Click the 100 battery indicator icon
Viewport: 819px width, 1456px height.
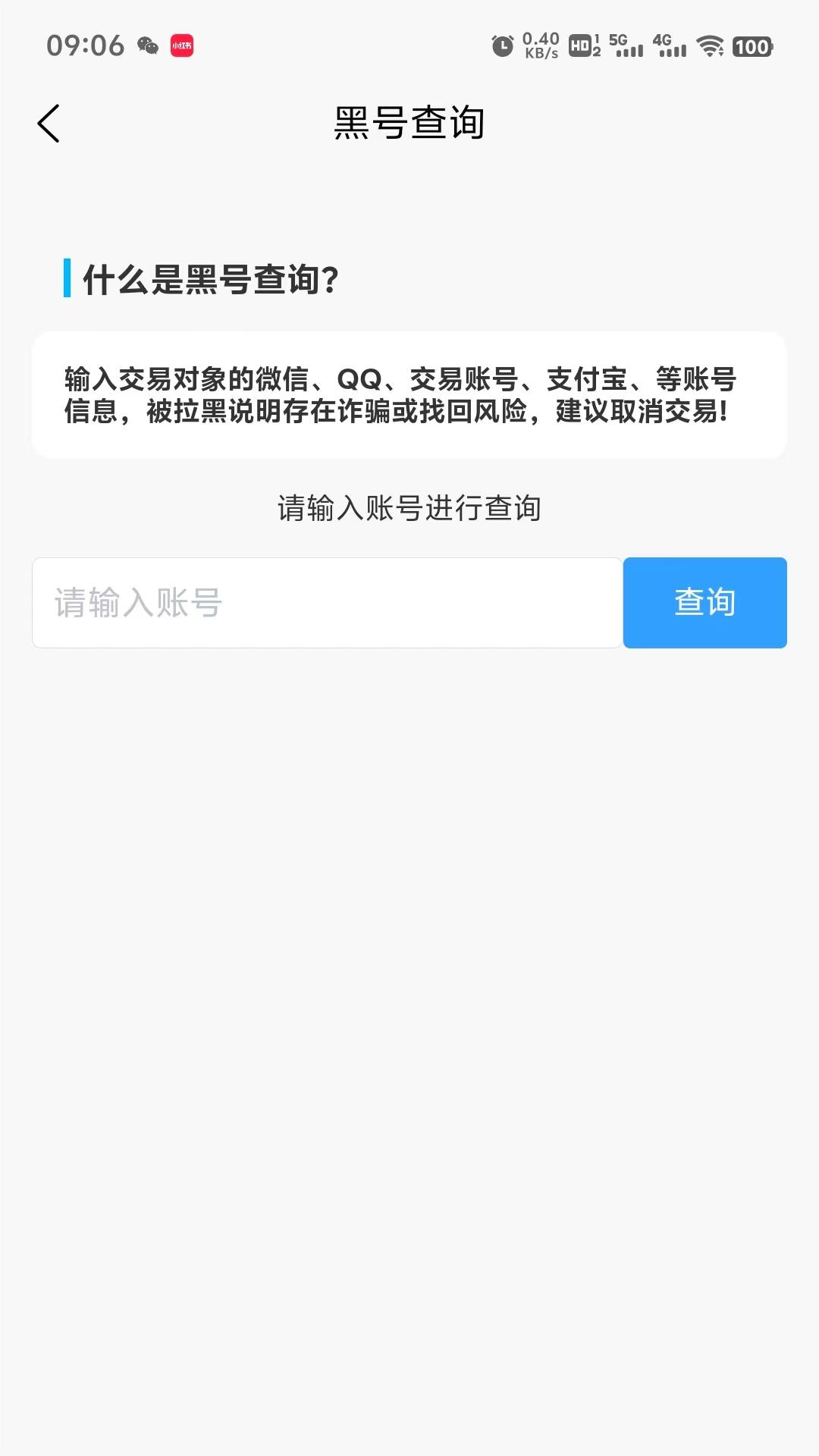[752, 47]
